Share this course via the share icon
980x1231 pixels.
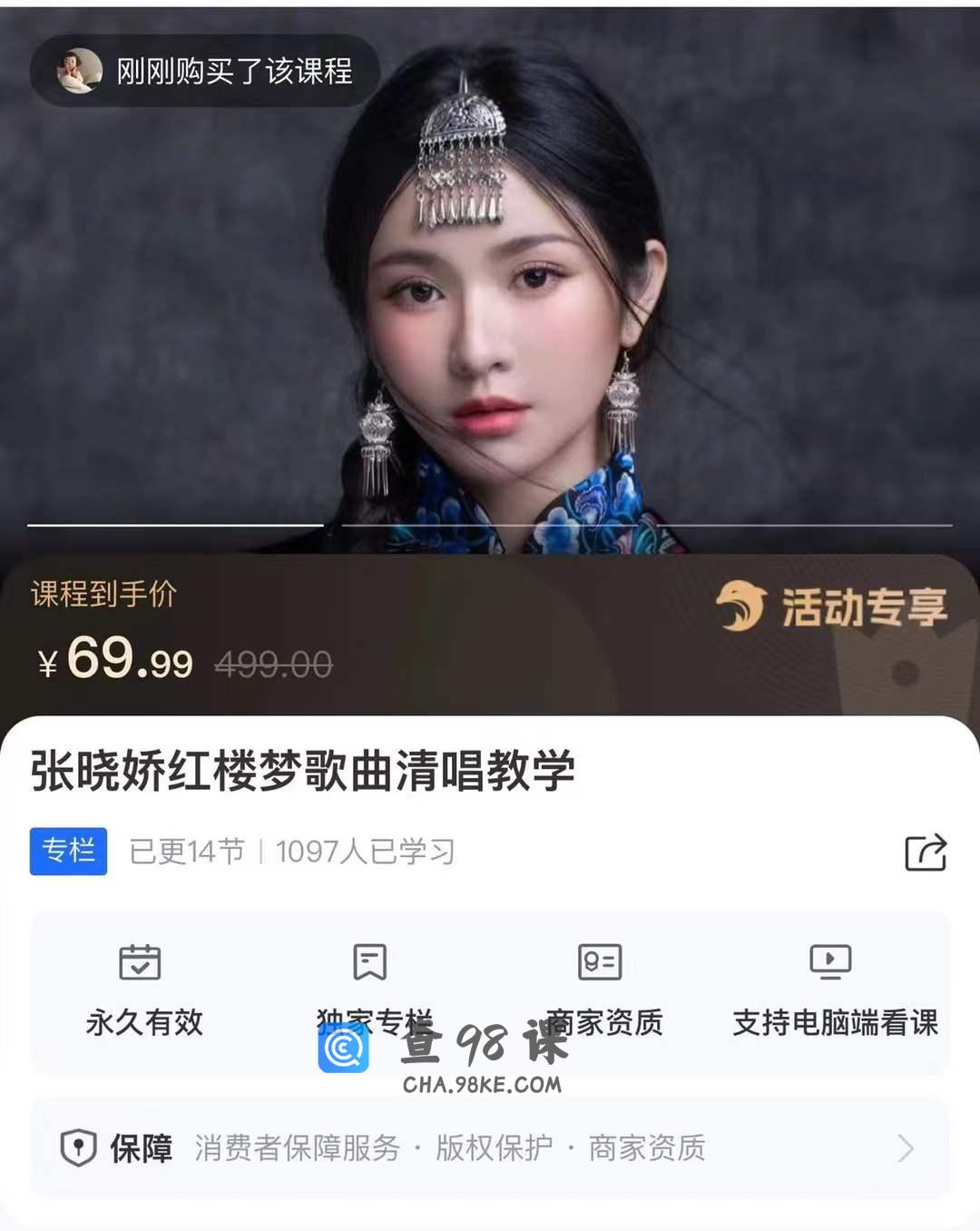coord(926,852)
